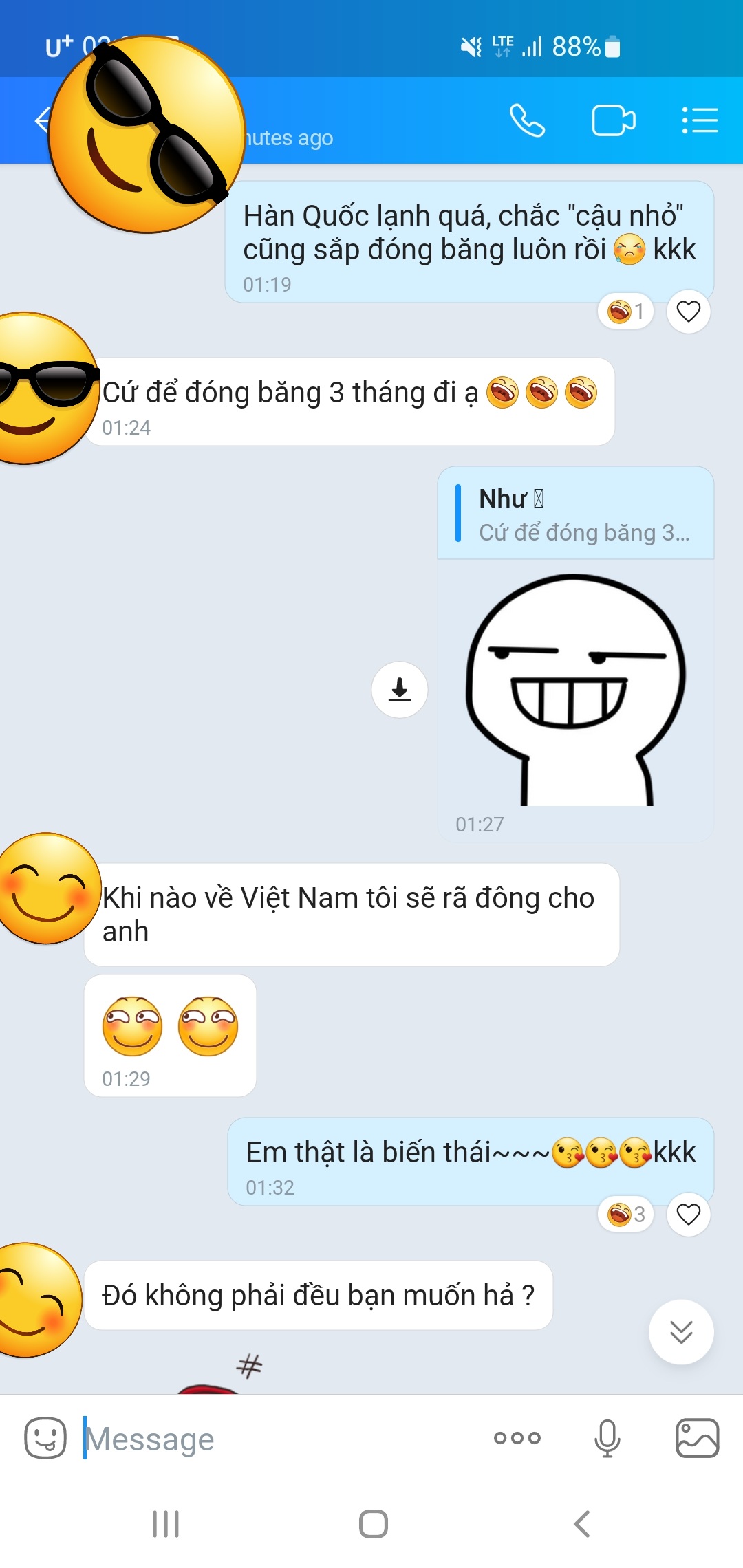743x1568 pixels.
Task: Download the grinning sticker
Action: click(x=399, y=689)
